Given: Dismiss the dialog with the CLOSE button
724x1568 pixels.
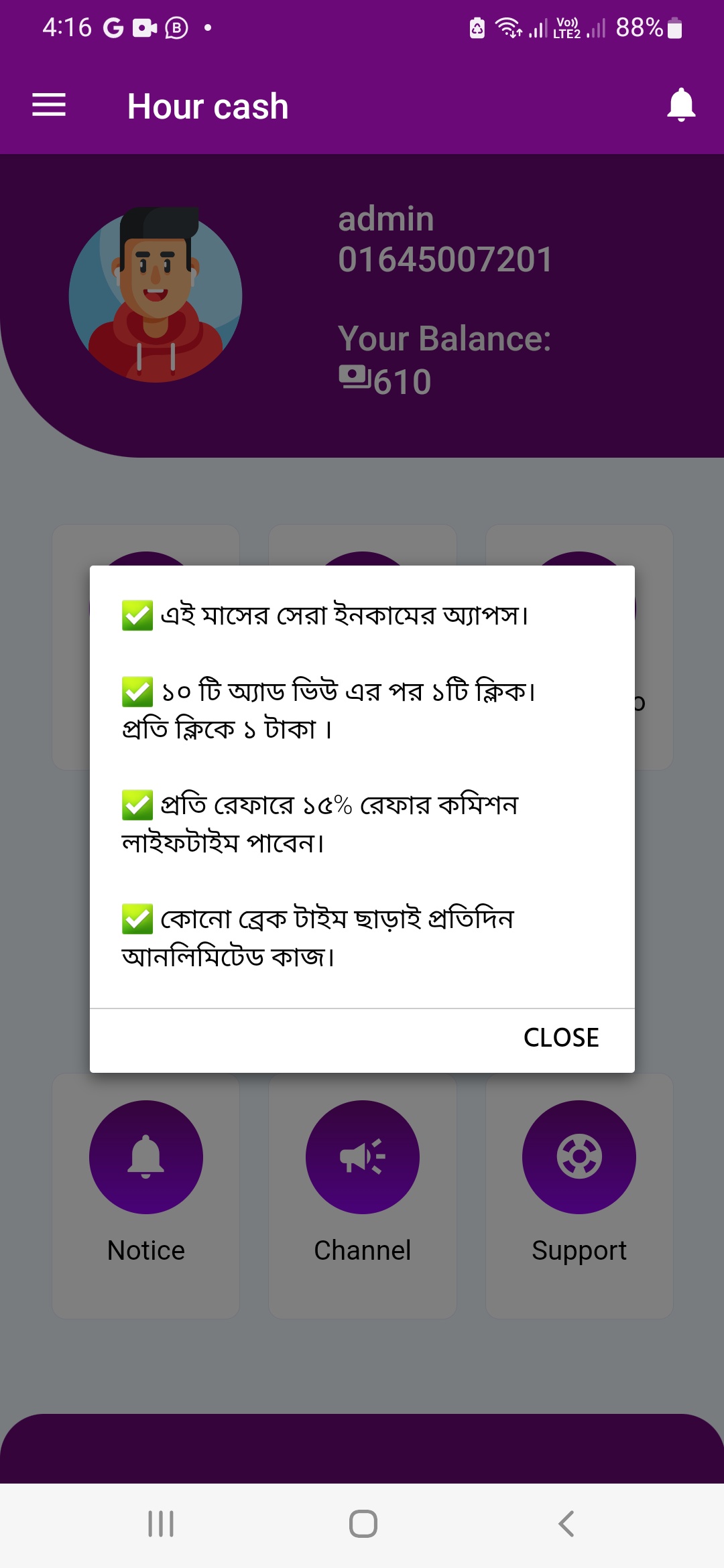Looking at the screenshot, I should point(561,1037).
